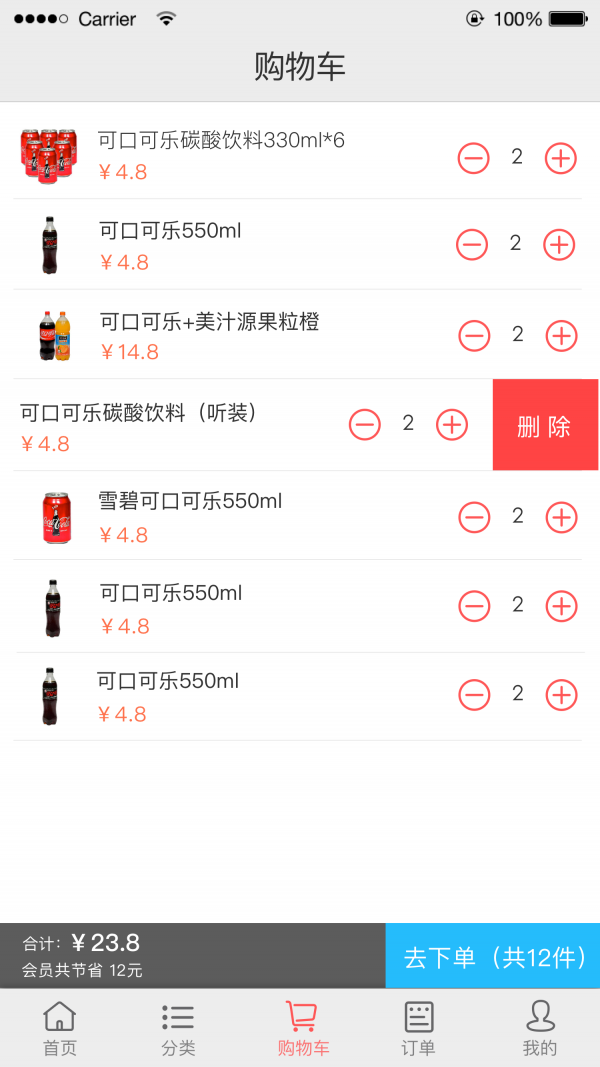Screen dimensions: 600x1067
Task: Remove one 雪碧可口可乐550ml
Action: coord(474,517)
